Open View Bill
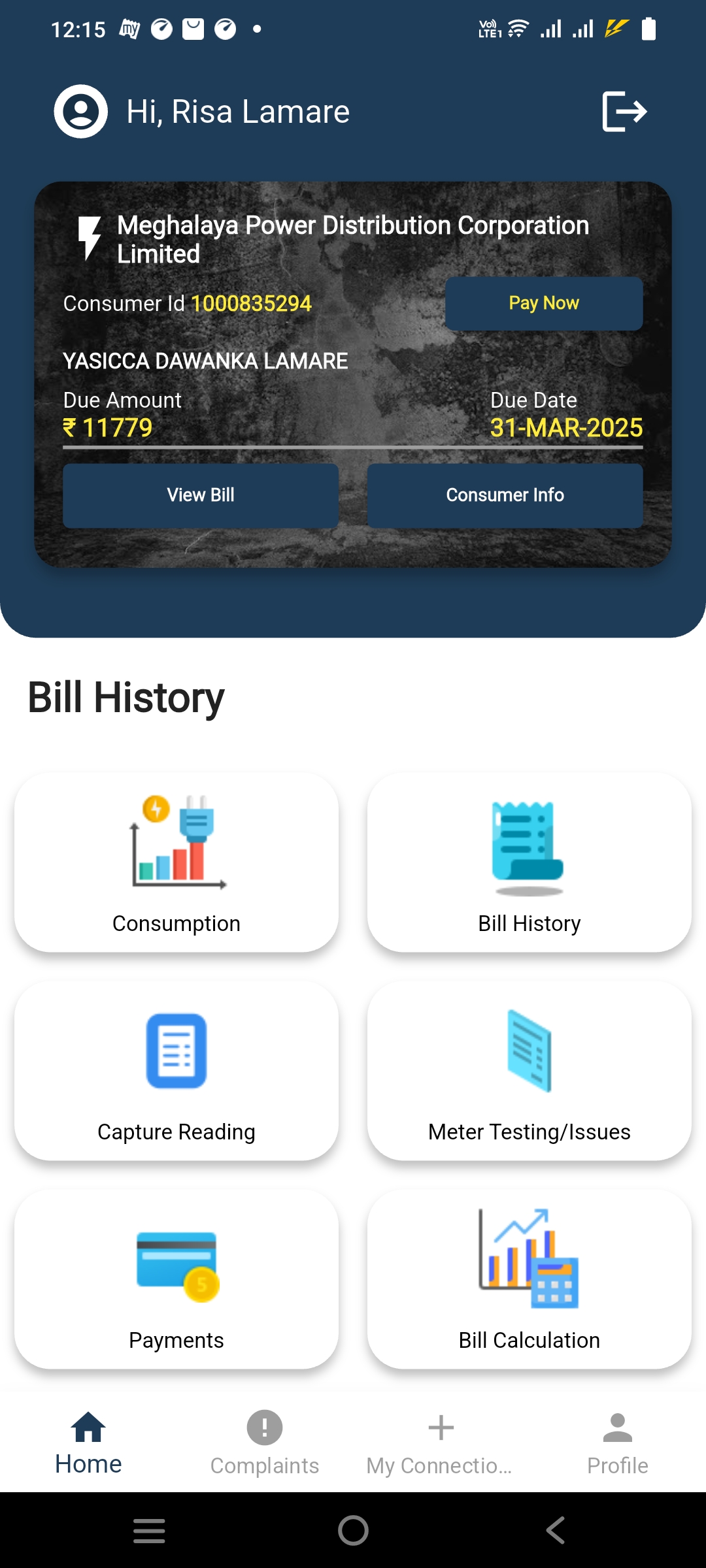 (x=201, y=495)
